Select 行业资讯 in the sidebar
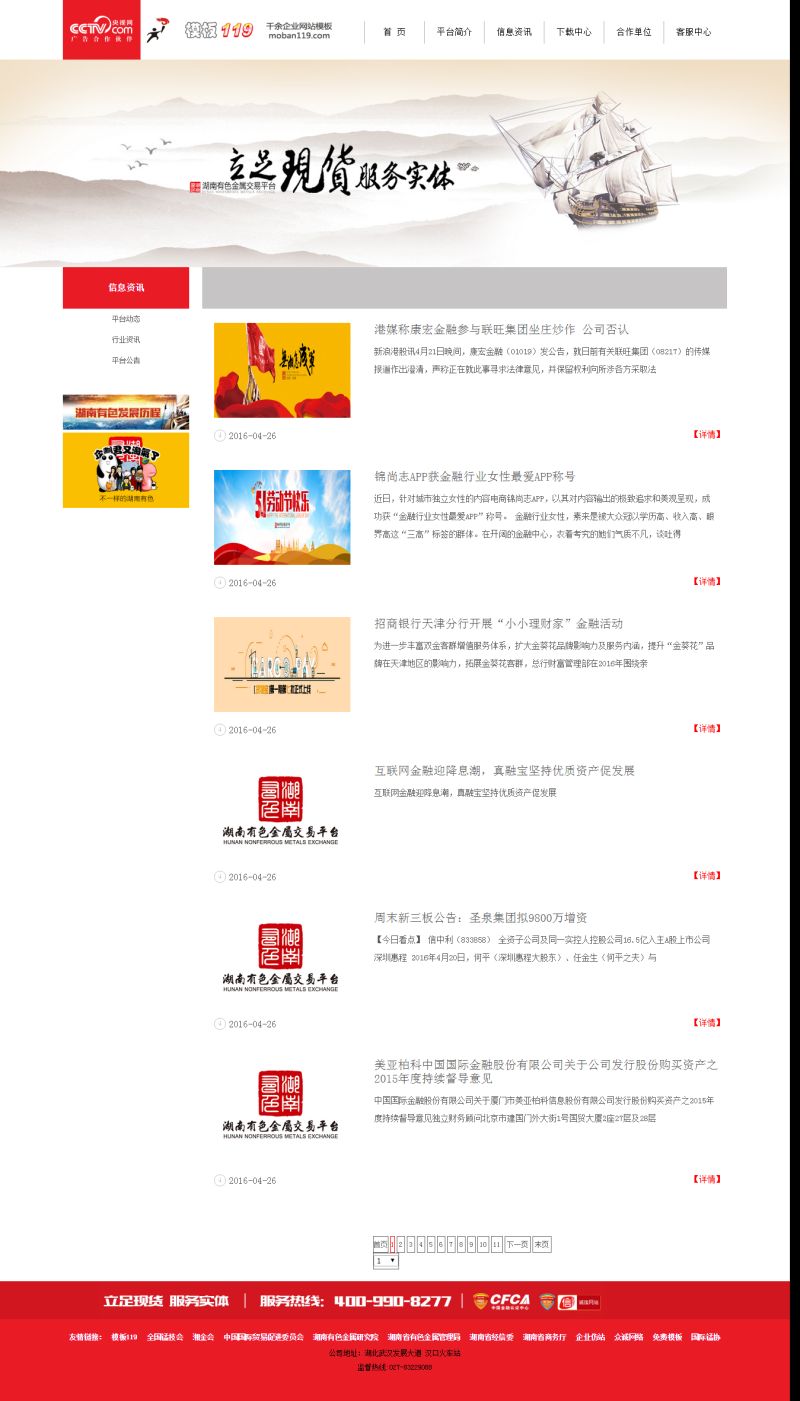The height and width of the screenshot is (1401, 800). [126, 340]
